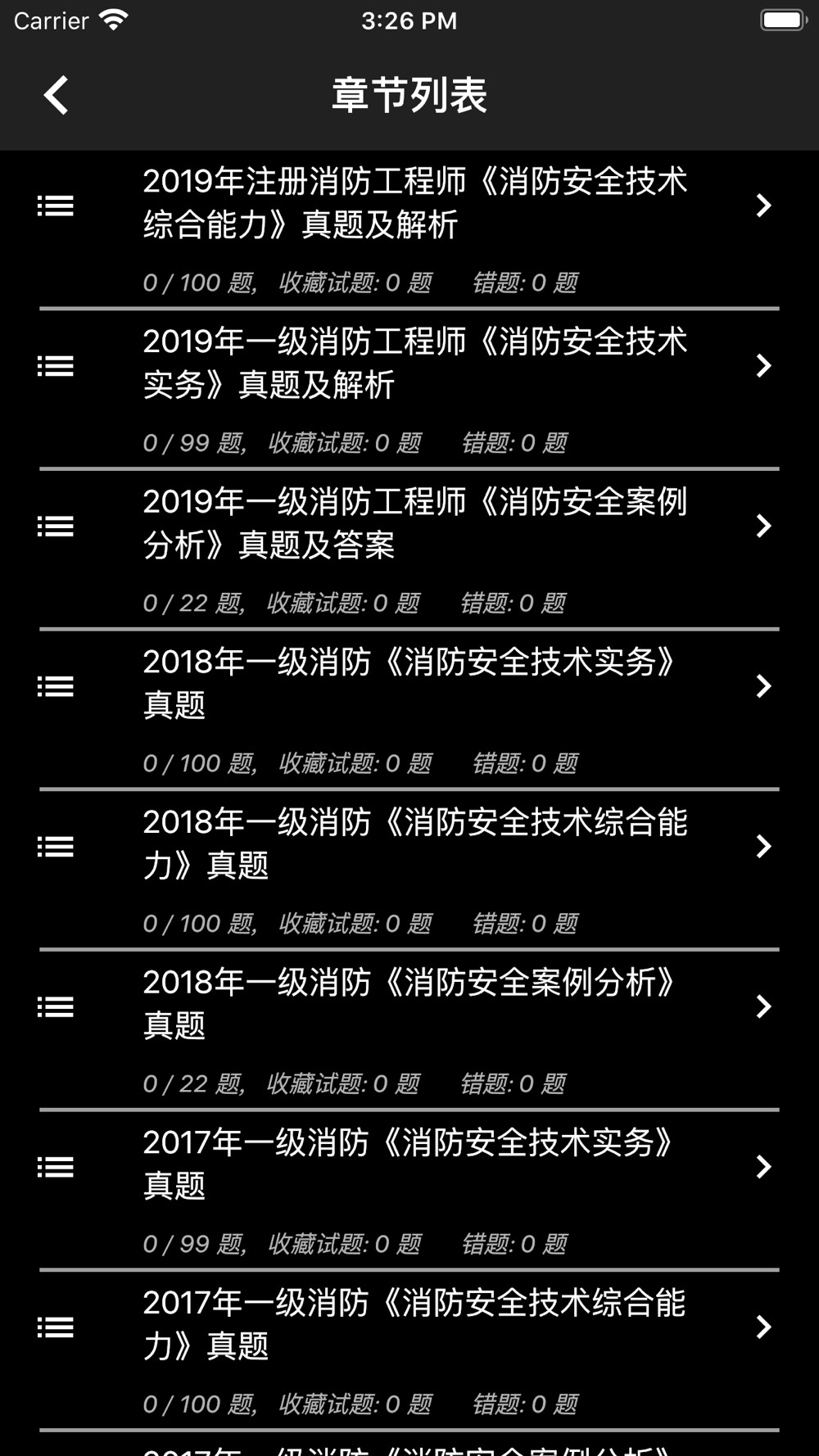
Task: Open 2019年一级消防工程师《消防安全技术实务》真题及解析
Action: (409, 389)
